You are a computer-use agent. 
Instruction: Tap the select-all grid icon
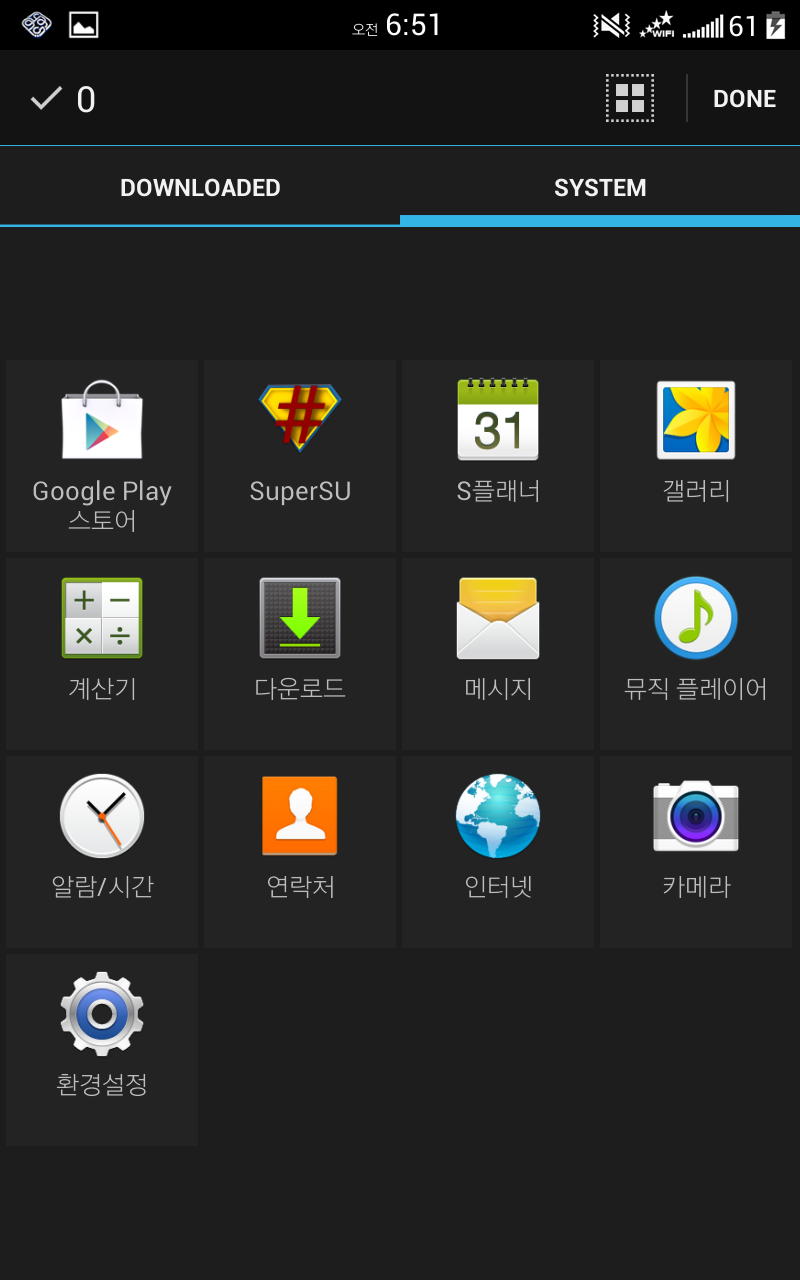(x=630, y=98)
